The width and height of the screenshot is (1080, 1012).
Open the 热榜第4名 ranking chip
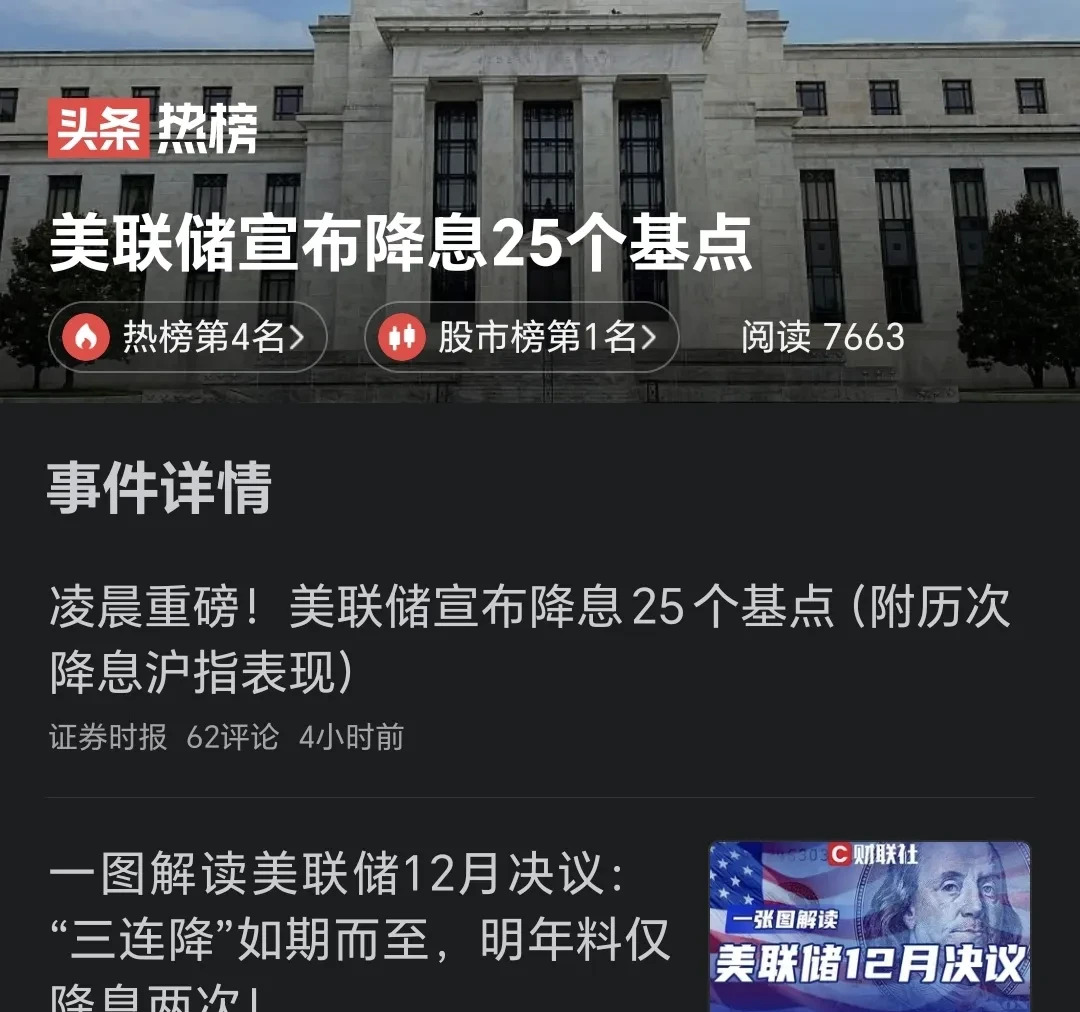point(188,338)
